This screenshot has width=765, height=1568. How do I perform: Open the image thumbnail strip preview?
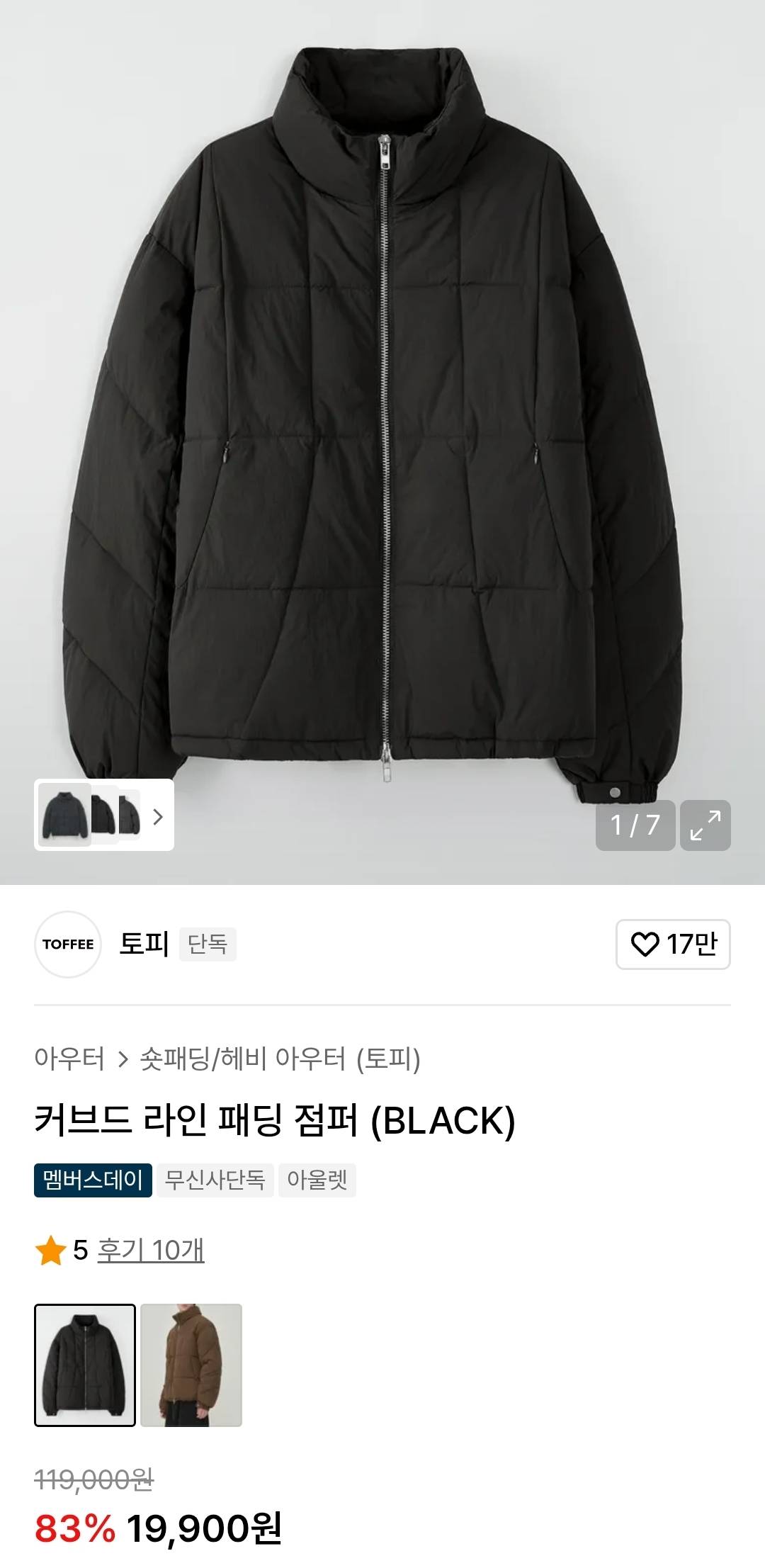pyautogui.click(x=104, y=815)
